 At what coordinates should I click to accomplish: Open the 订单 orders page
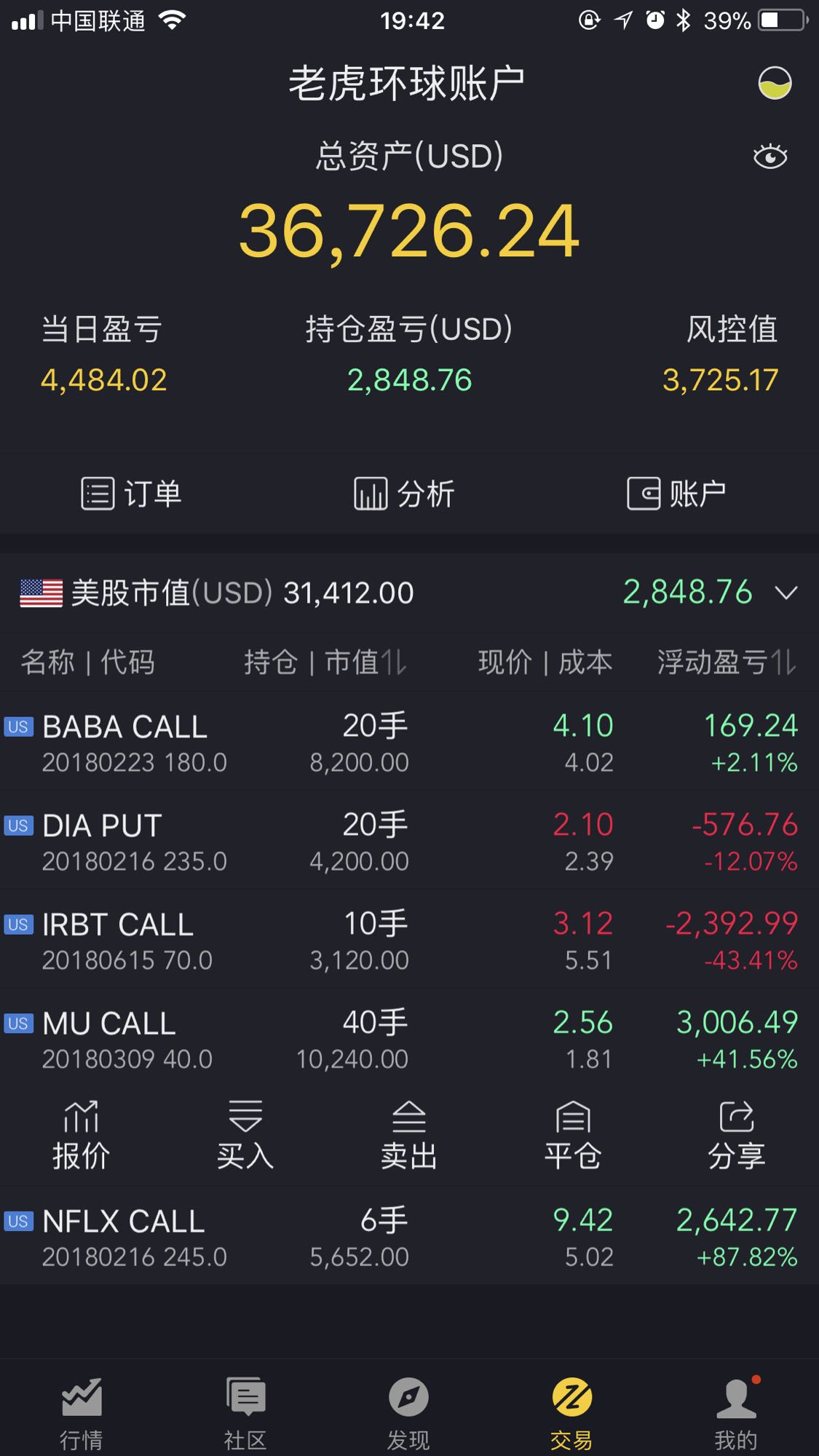pos(131,494)
